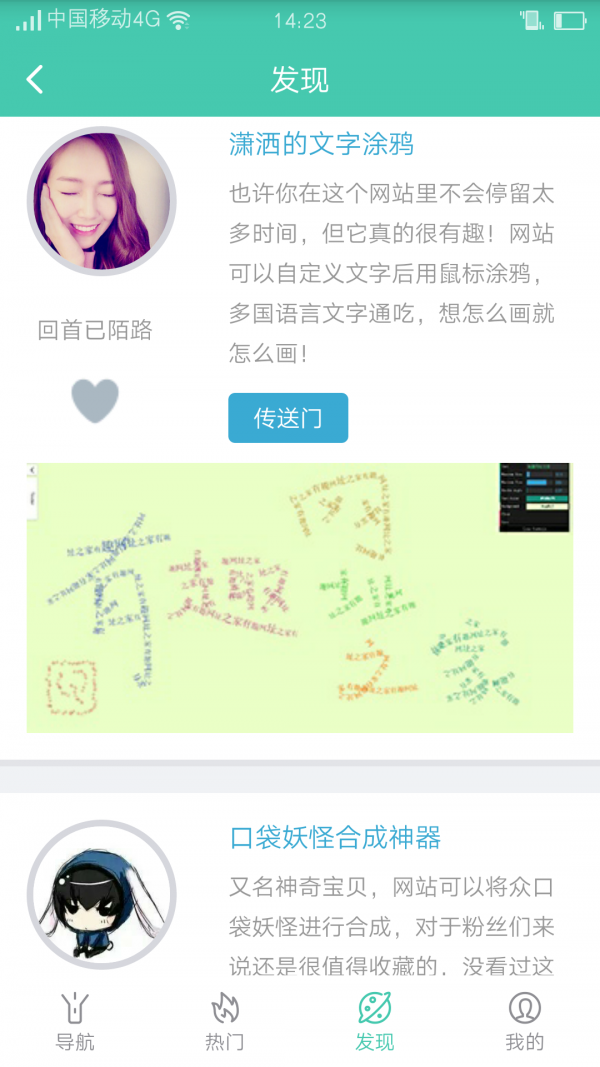Switch to the 热门 tab
The image size is (600, 1067).
coord(225,1021)
